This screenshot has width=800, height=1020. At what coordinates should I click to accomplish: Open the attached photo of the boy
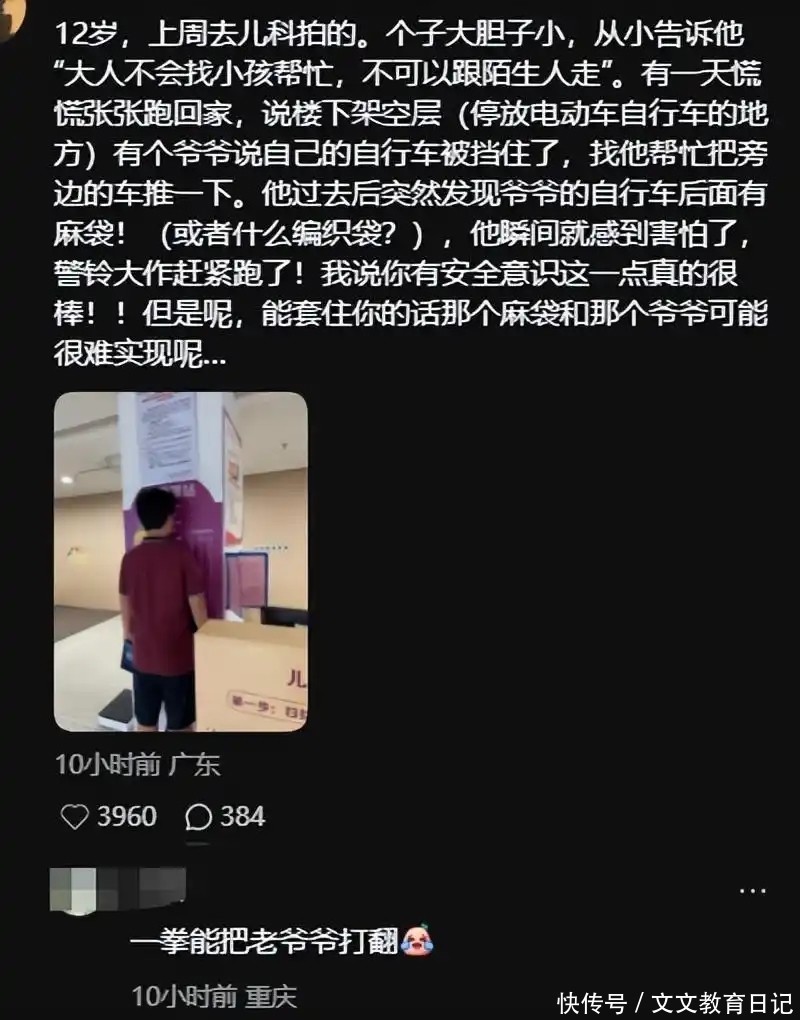tap(181, 562)
